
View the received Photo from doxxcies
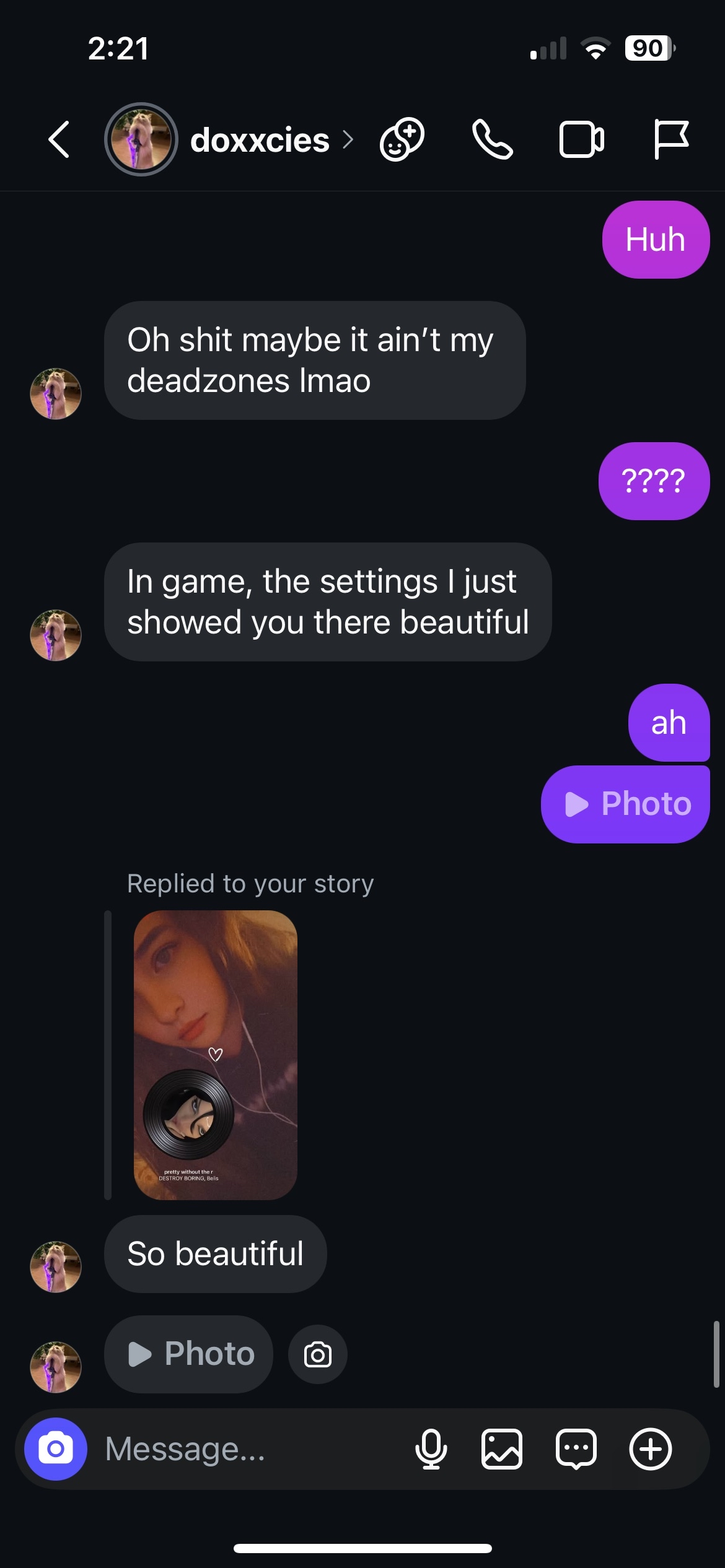tap(189, 1354)
